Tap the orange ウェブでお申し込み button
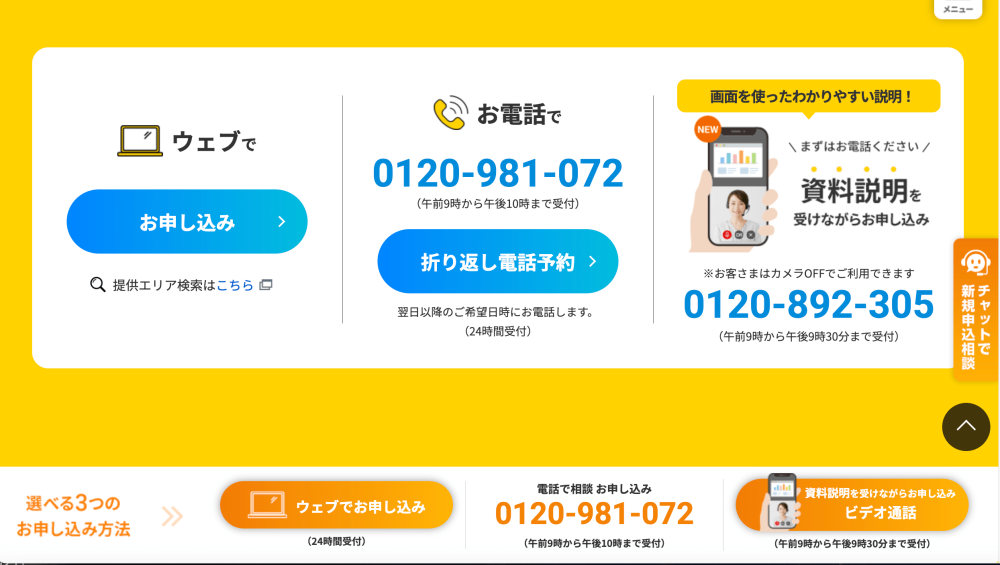 (x=337, y=506)
